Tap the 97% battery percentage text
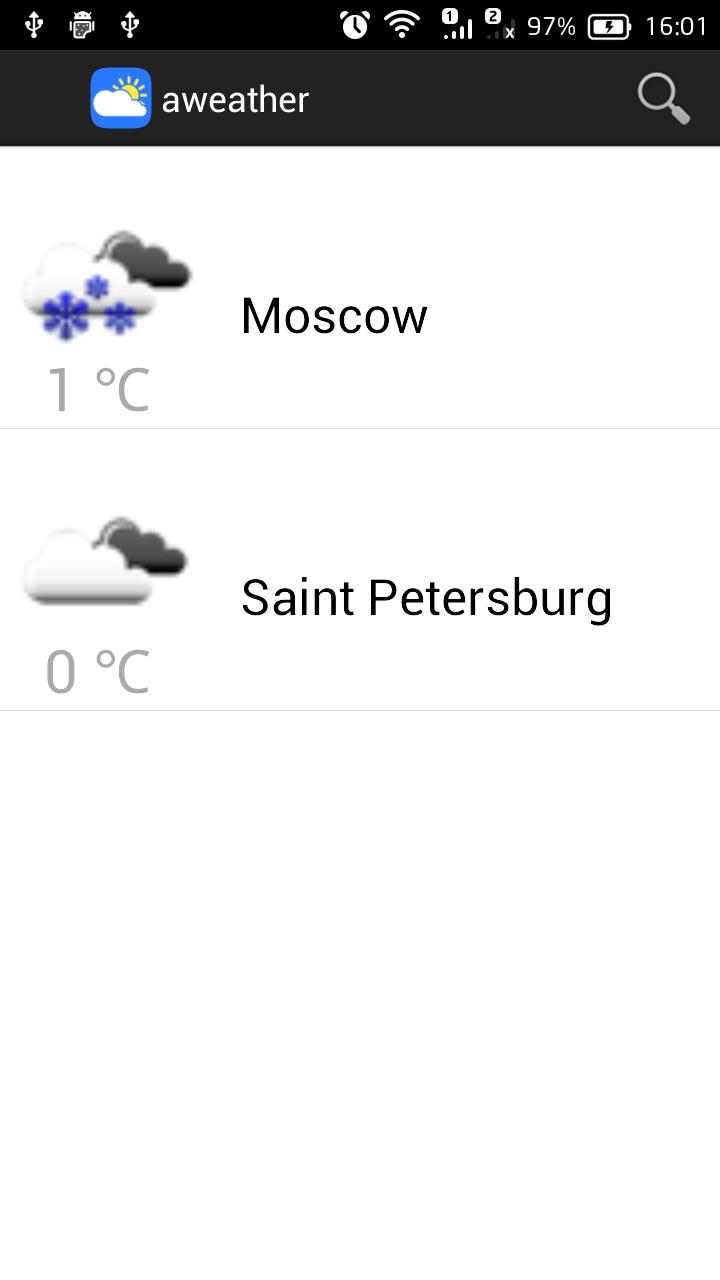 click(x=549, y=25)
